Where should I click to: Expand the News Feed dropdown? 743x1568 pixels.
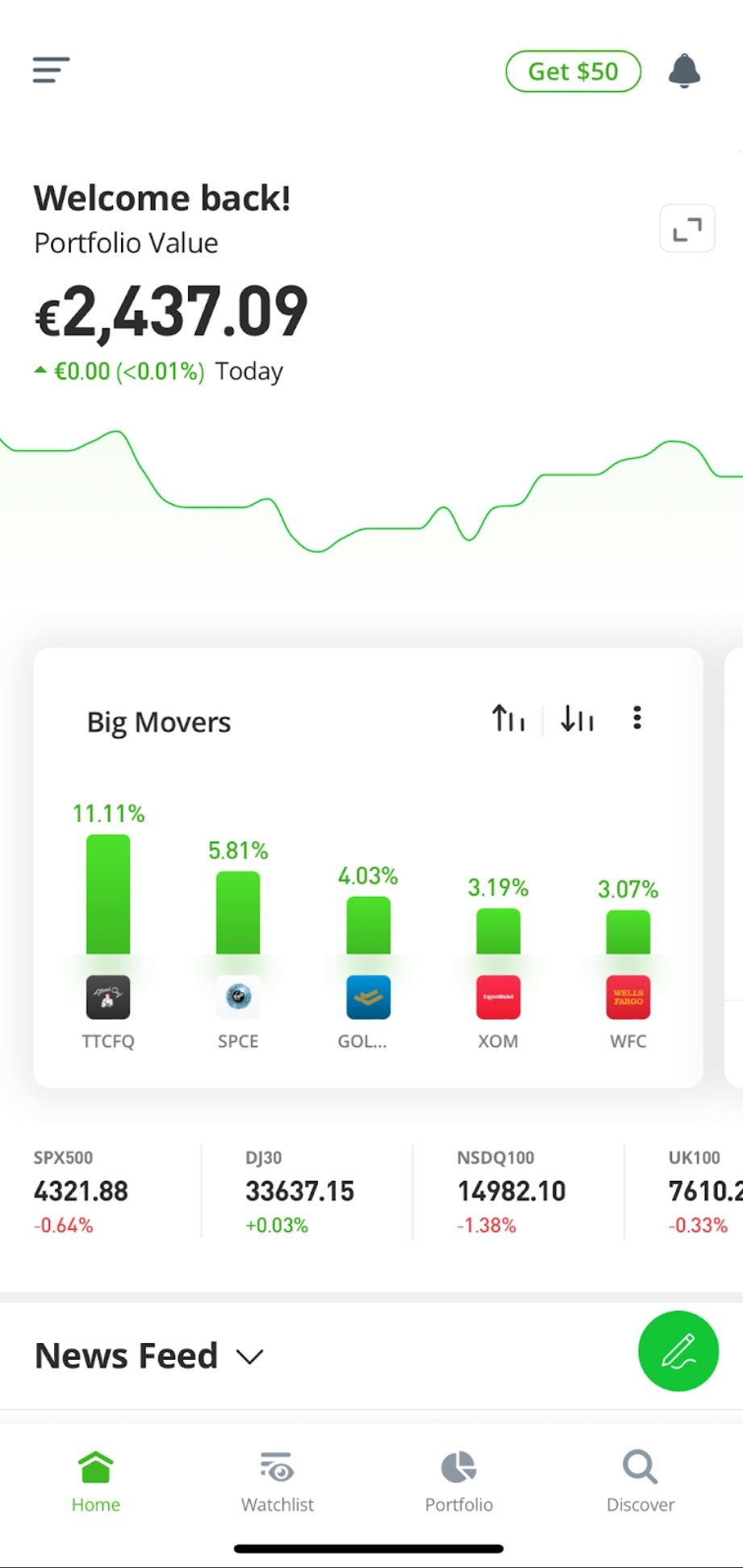250,1357
